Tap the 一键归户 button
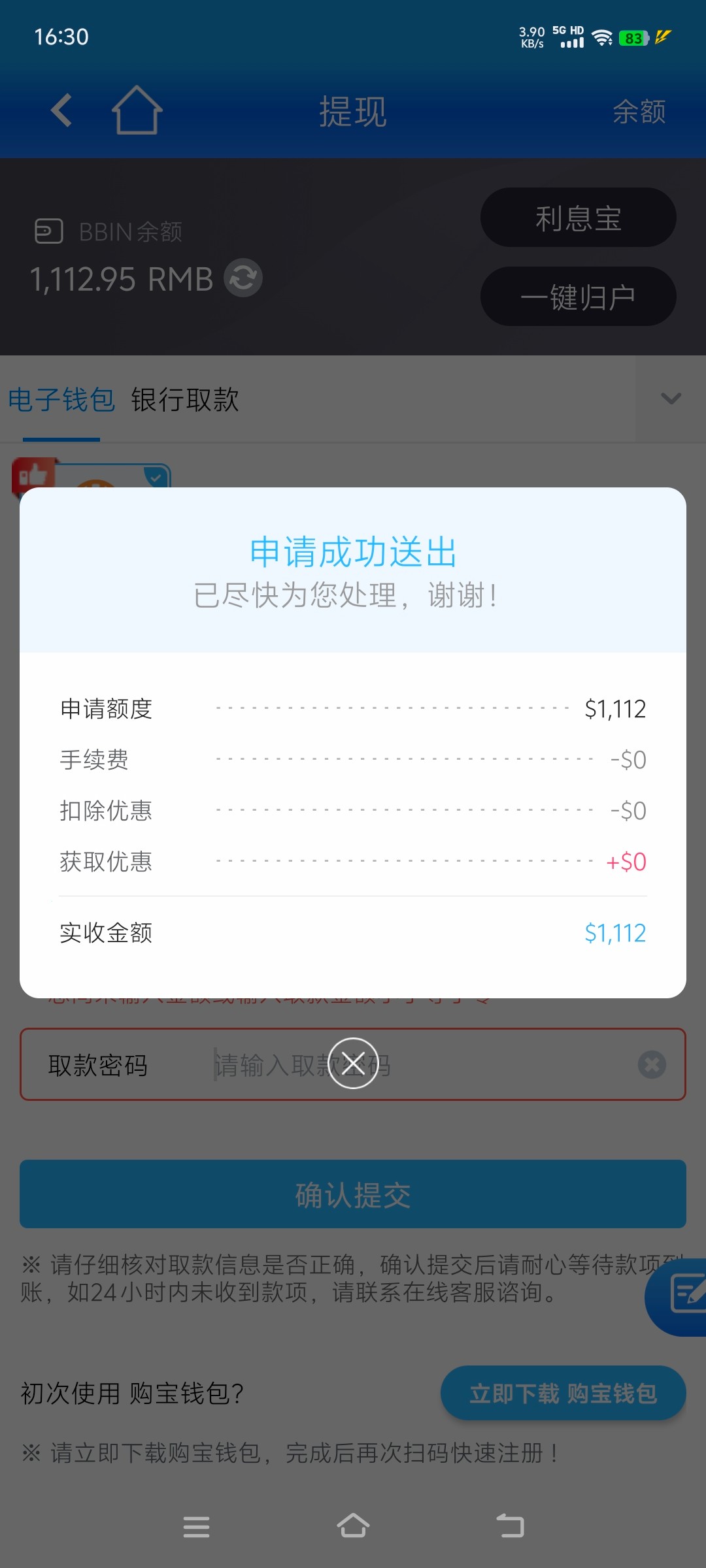The width and height of the screenshot is (706, 1568). (x=578, y=297)
